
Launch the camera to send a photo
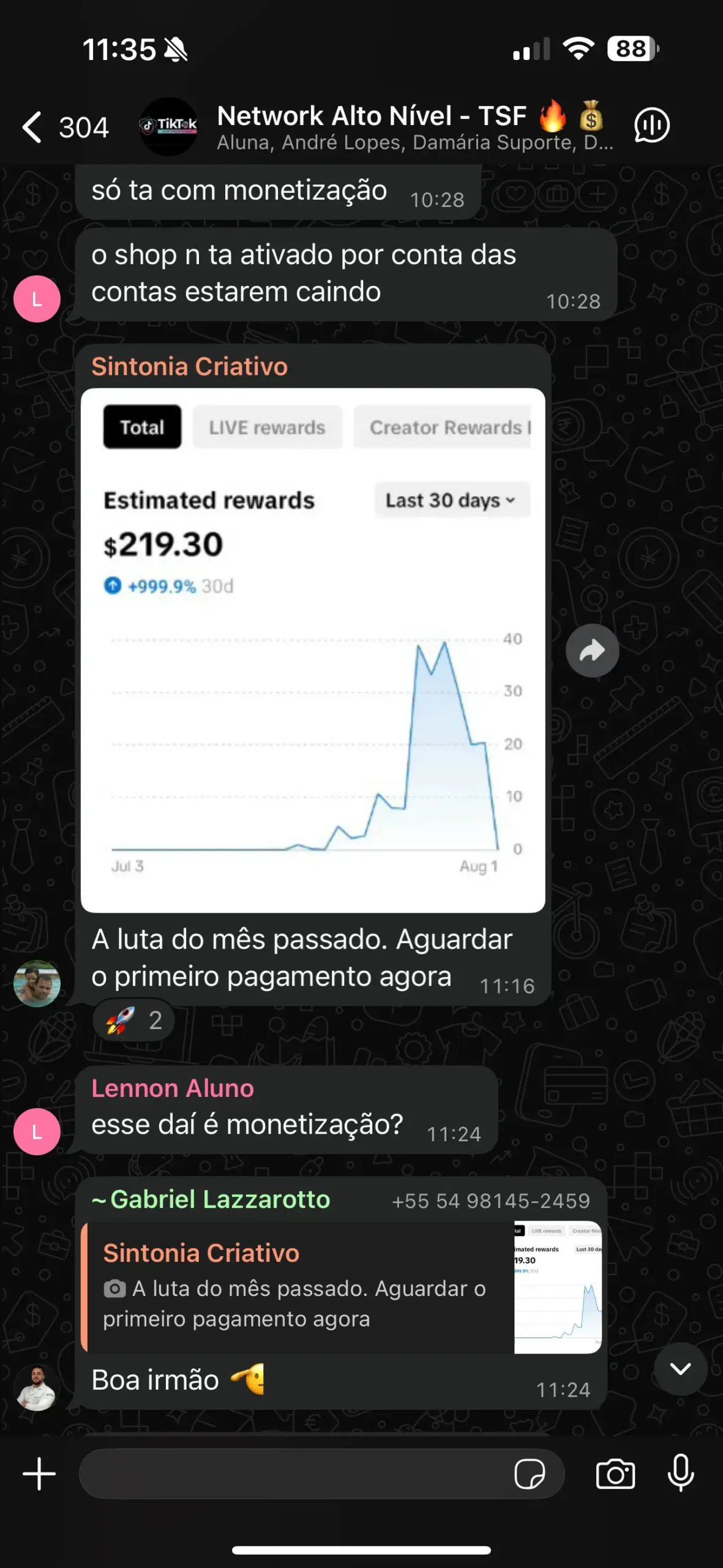tap(615, 1474)
